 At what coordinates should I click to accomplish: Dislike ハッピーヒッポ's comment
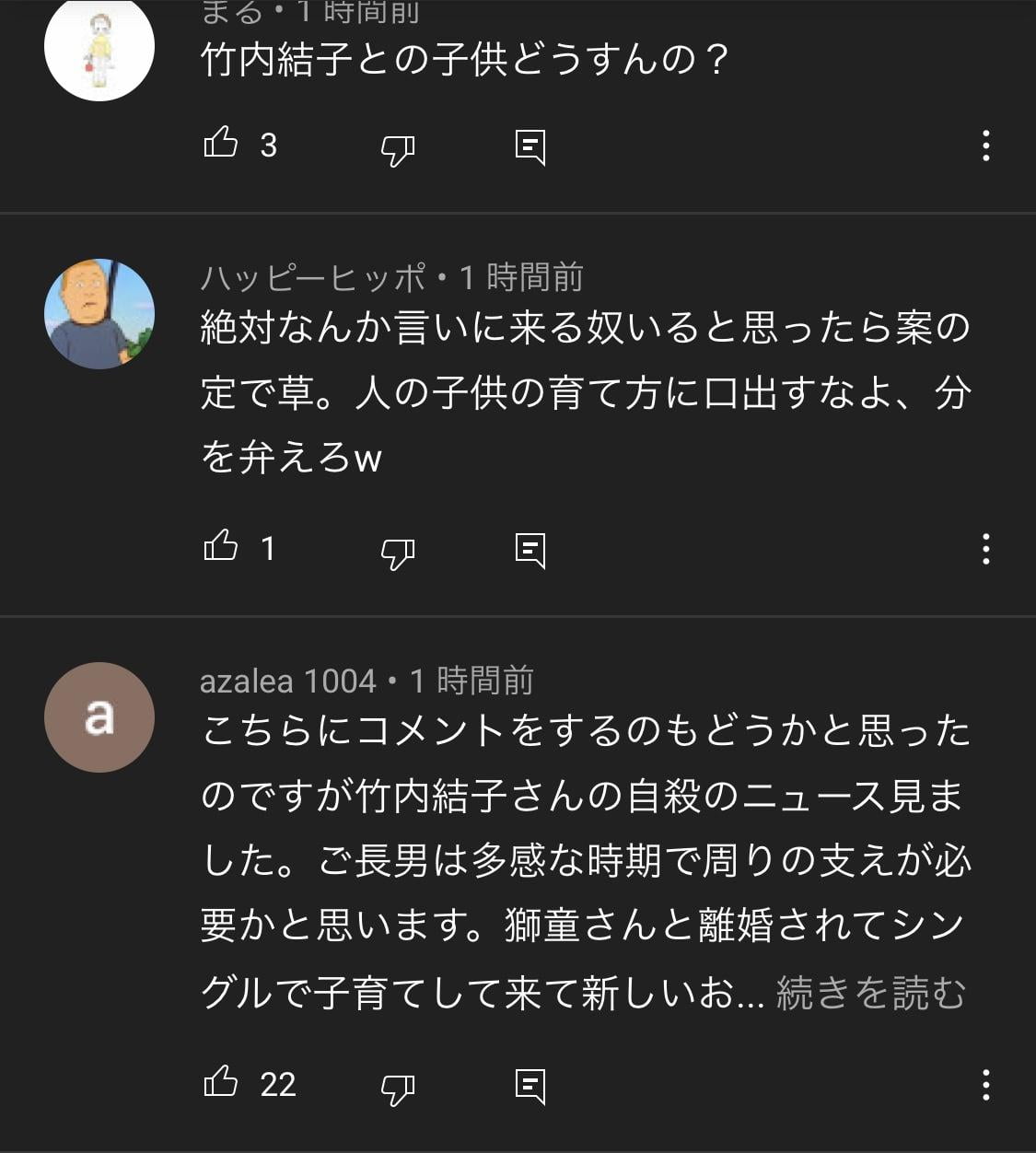(x=398, y=551)
